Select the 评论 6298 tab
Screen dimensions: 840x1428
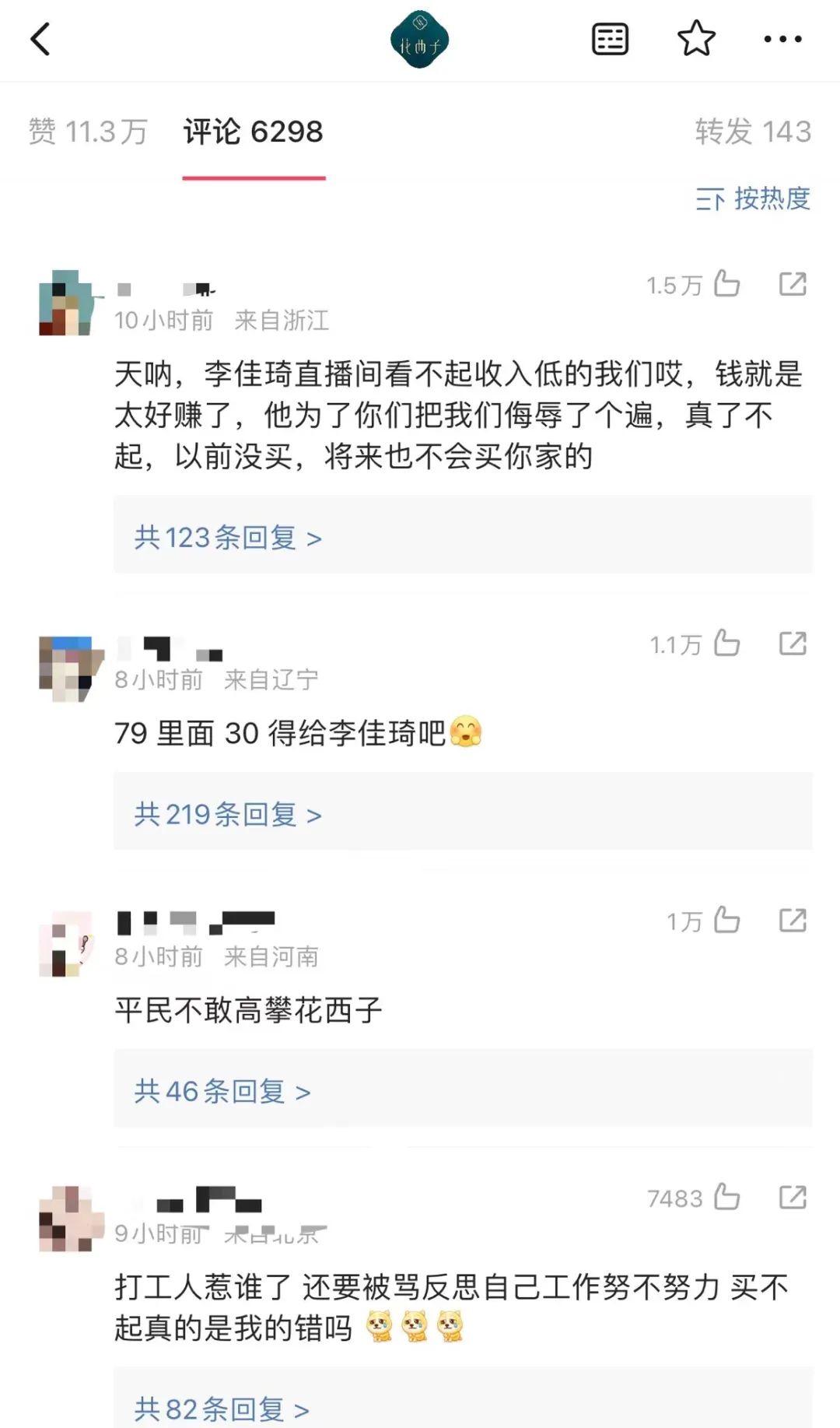pyautogui.click(x=254, y=132)
